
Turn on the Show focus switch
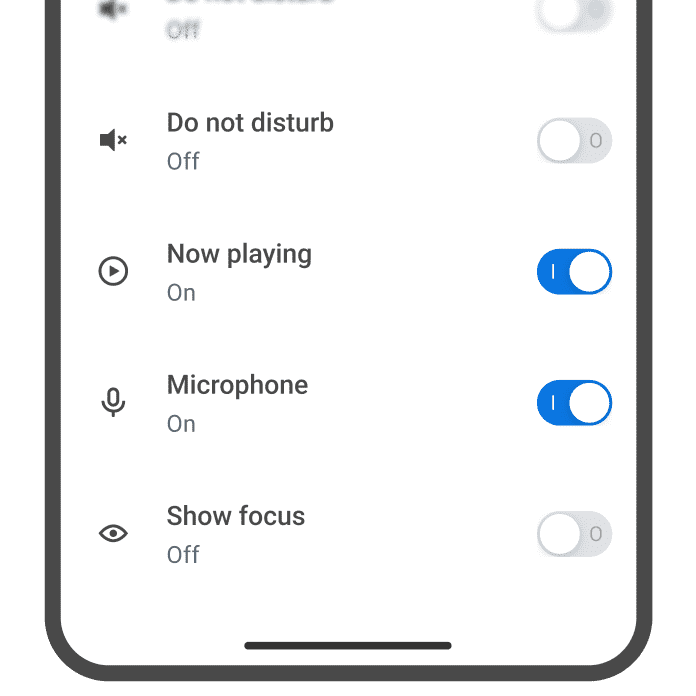tap(574, 534)
